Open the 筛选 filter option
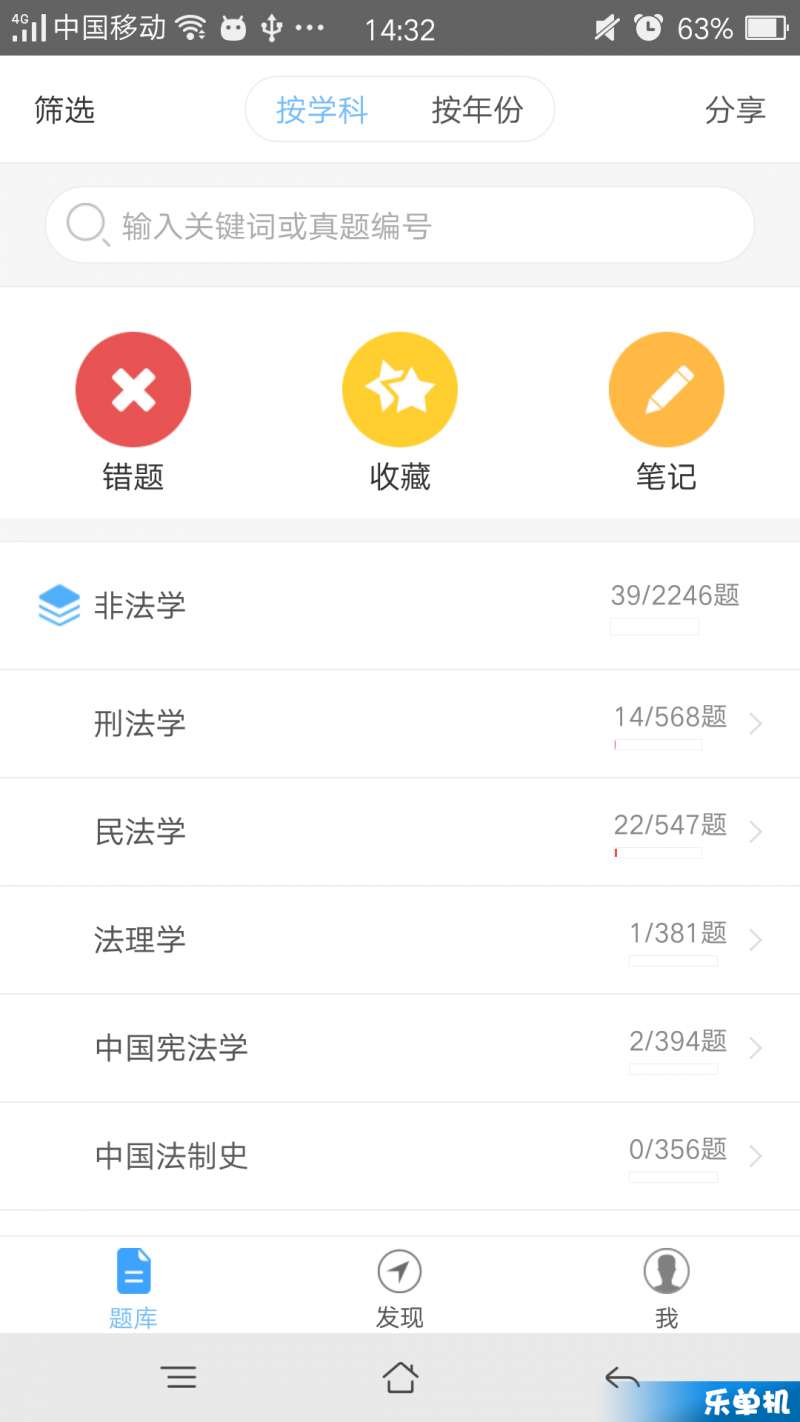Viewport: 800px width, 1422px height. pyautogui.click(x=64, y=110)
